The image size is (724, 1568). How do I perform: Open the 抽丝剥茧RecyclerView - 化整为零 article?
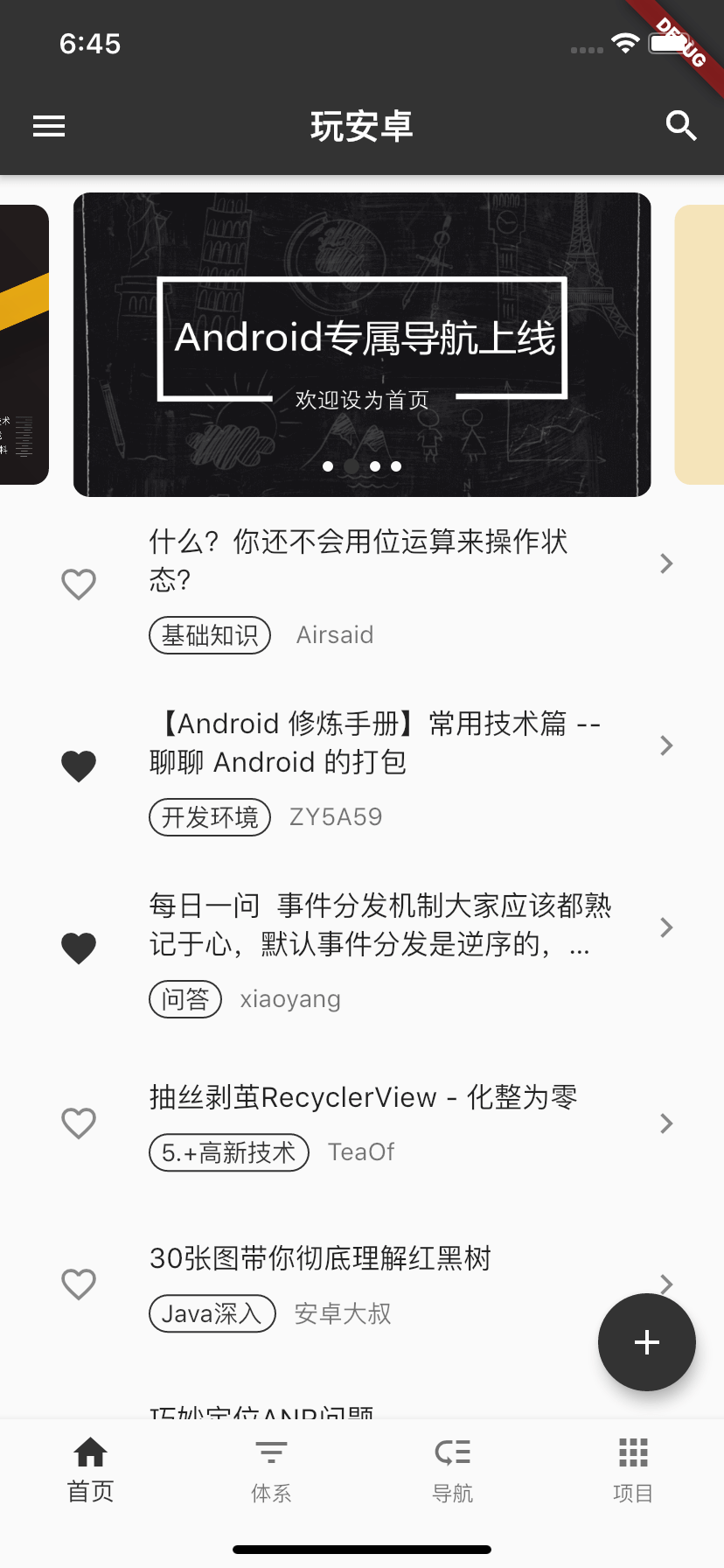coord(363,1097)
